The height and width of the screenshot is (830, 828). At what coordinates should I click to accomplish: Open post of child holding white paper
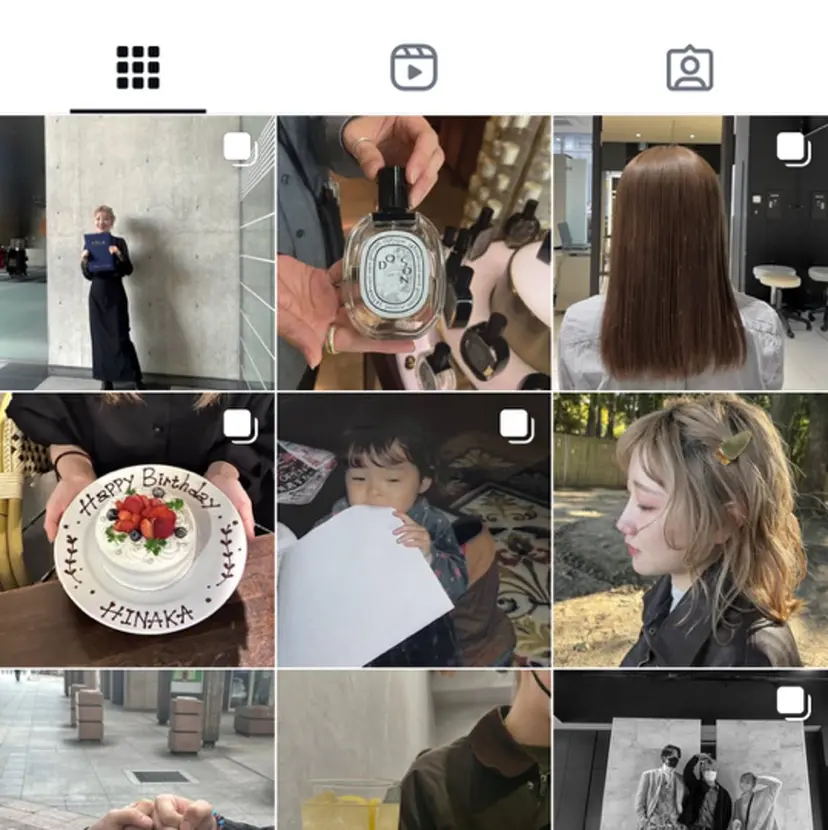[413, 529]
